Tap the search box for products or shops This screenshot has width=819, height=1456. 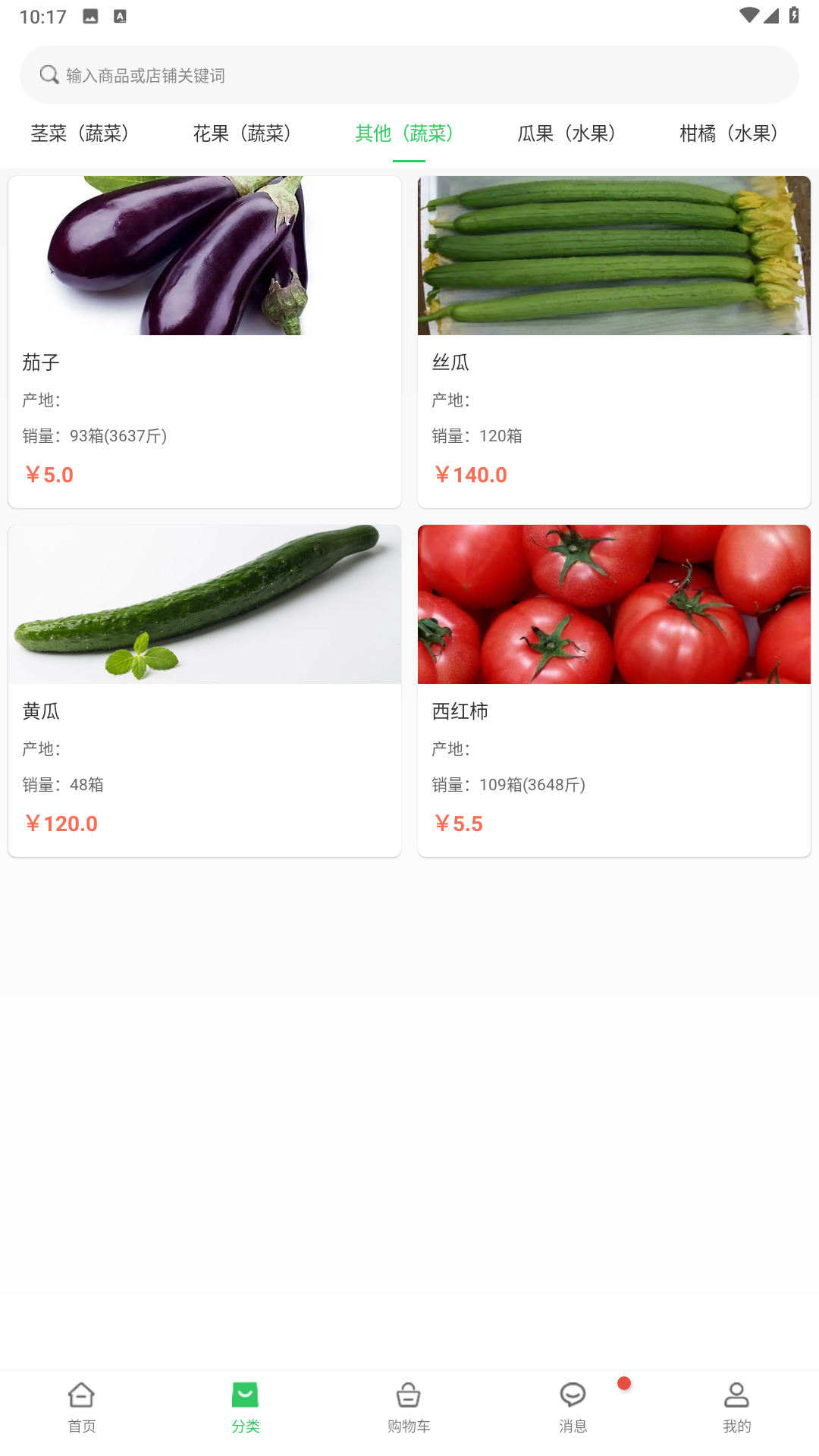coord(409,75)
